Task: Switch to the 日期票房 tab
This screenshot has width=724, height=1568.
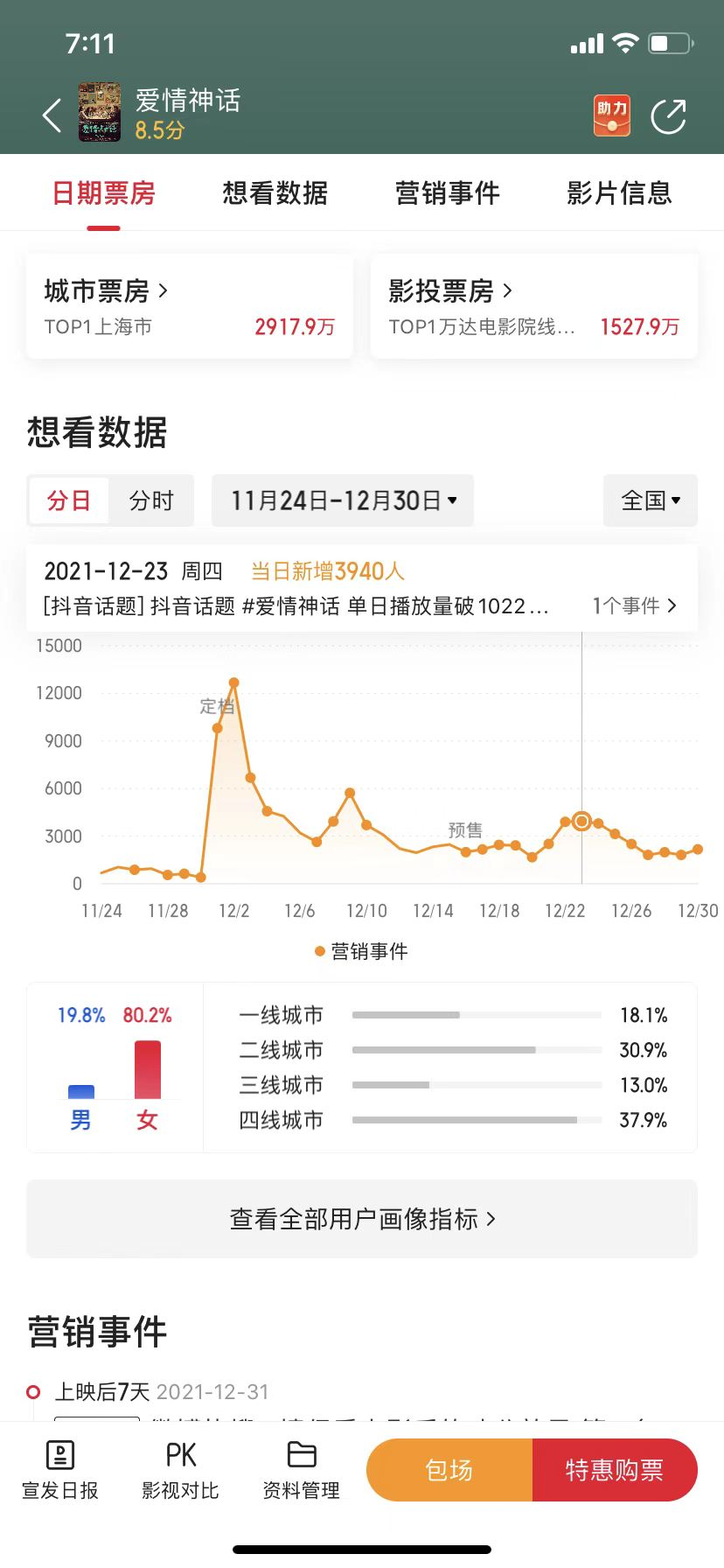Action: coord(103,193)
